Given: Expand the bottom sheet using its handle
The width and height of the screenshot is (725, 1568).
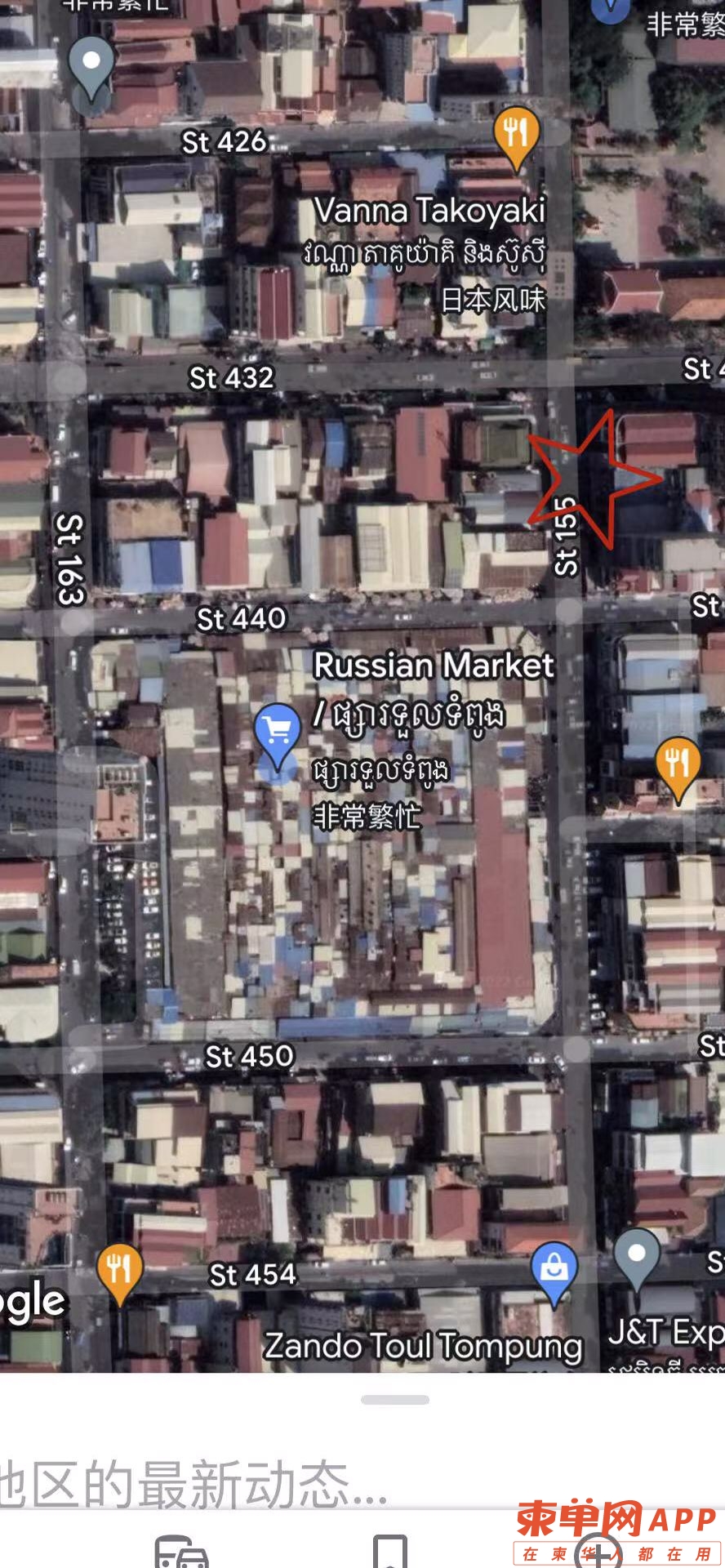Looking at the screenshot, I should pos(395,1400).
